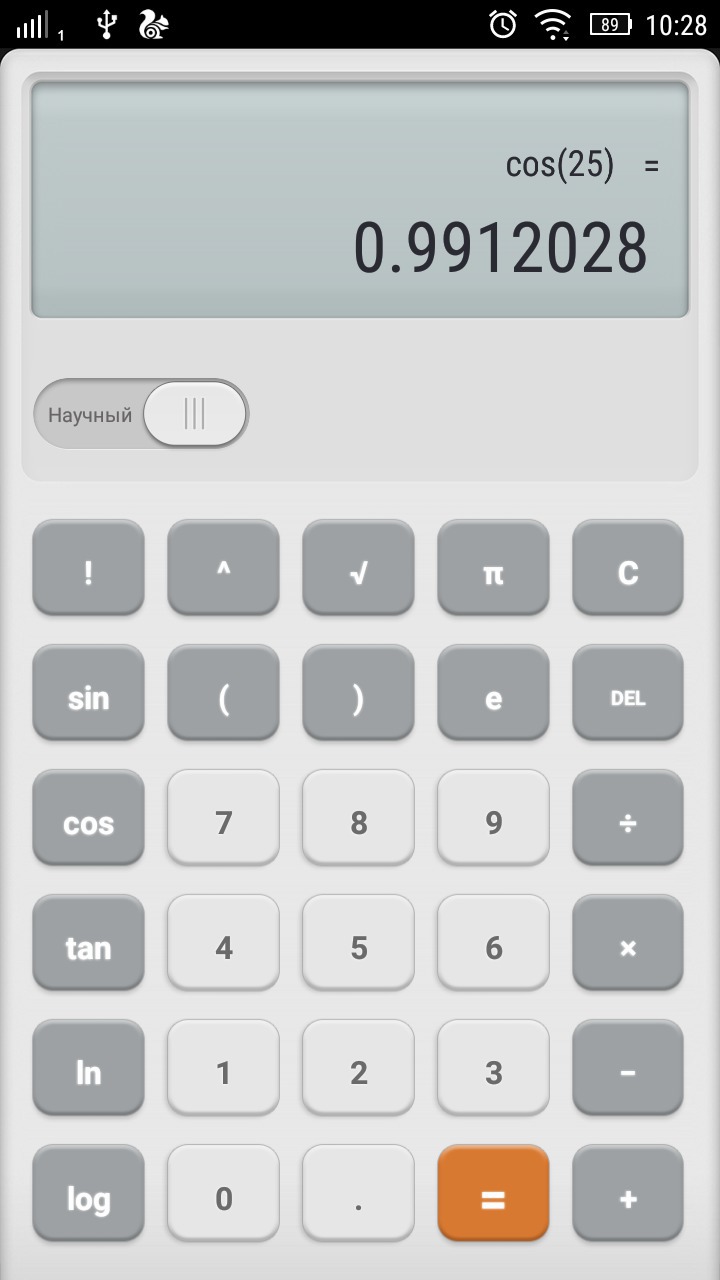The image size is (720, 1280).
Task: Enter the digit 5
Action: pyautogui.click(x=358, y=947)
